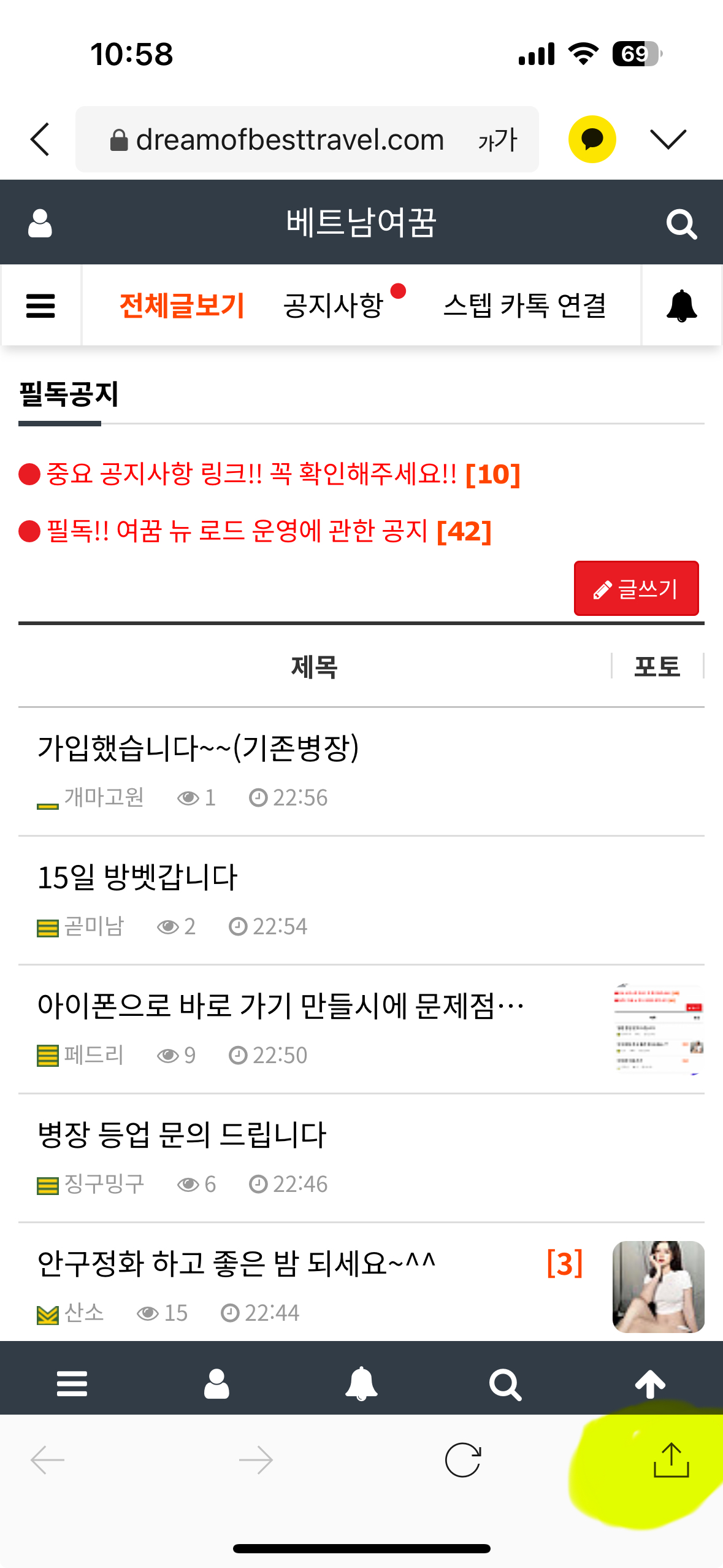View the post 병장 등업 문의 드립니다

coord(182,1135)
